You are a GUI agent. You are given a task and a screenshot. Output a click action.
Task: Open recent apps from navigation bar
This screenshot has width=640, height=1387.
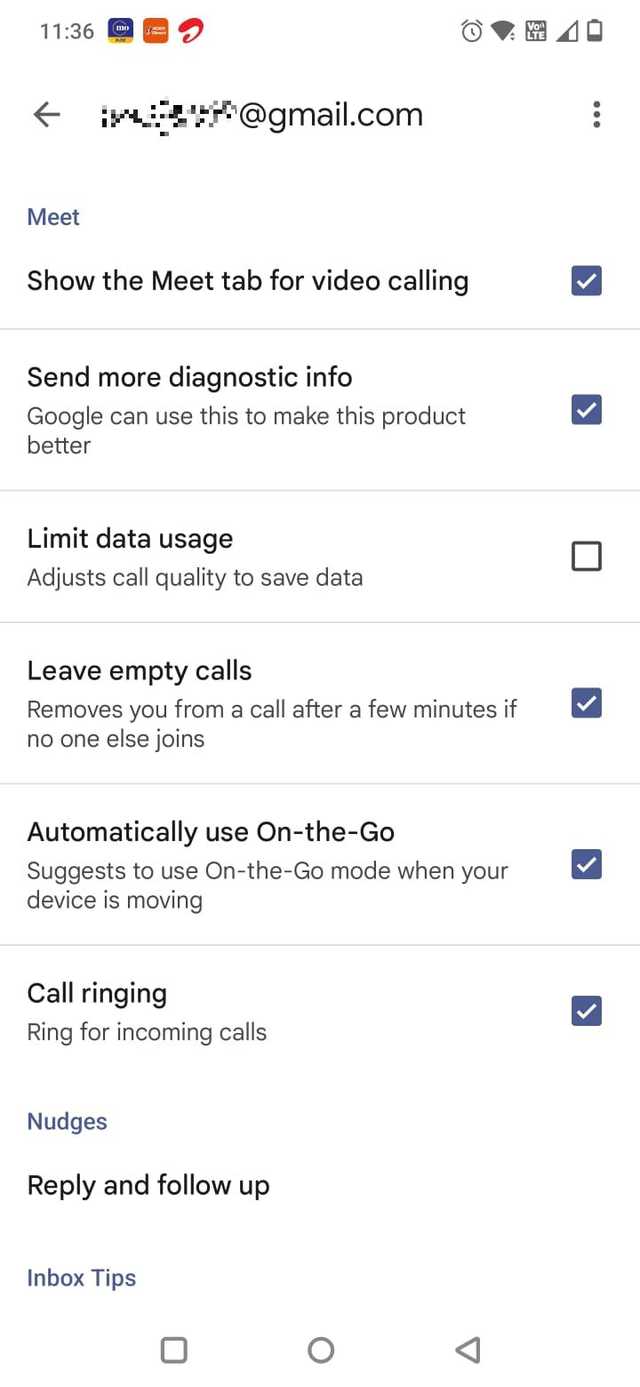(x=174, y=1350)
